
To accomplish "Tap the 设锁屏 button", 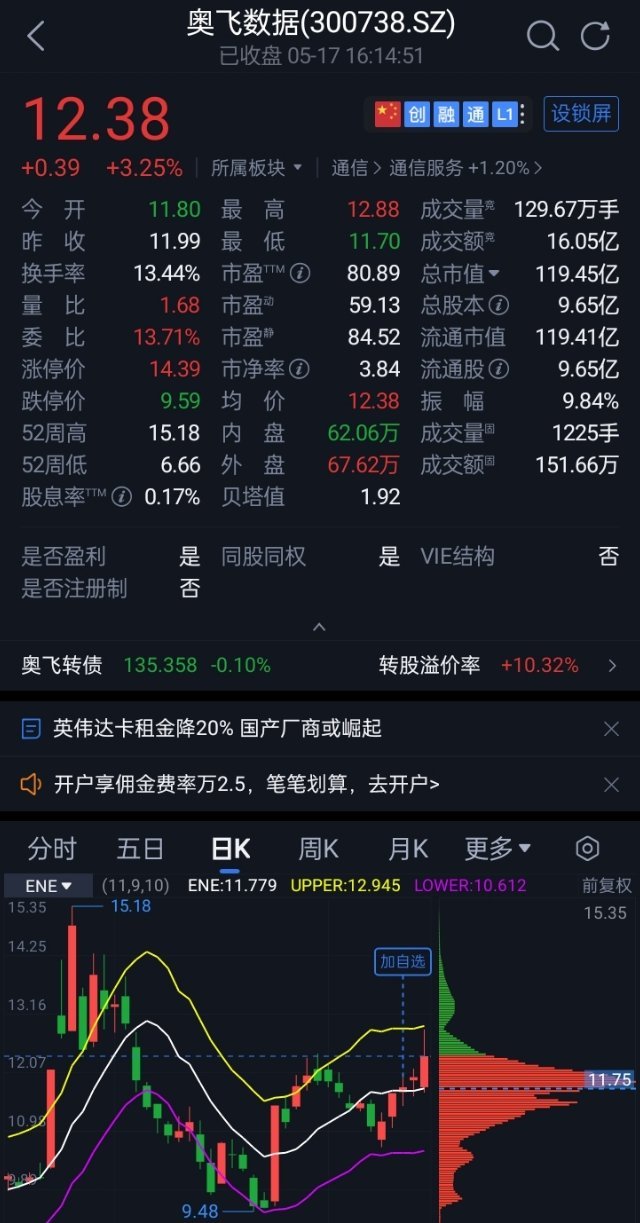I will pos(581,113).
